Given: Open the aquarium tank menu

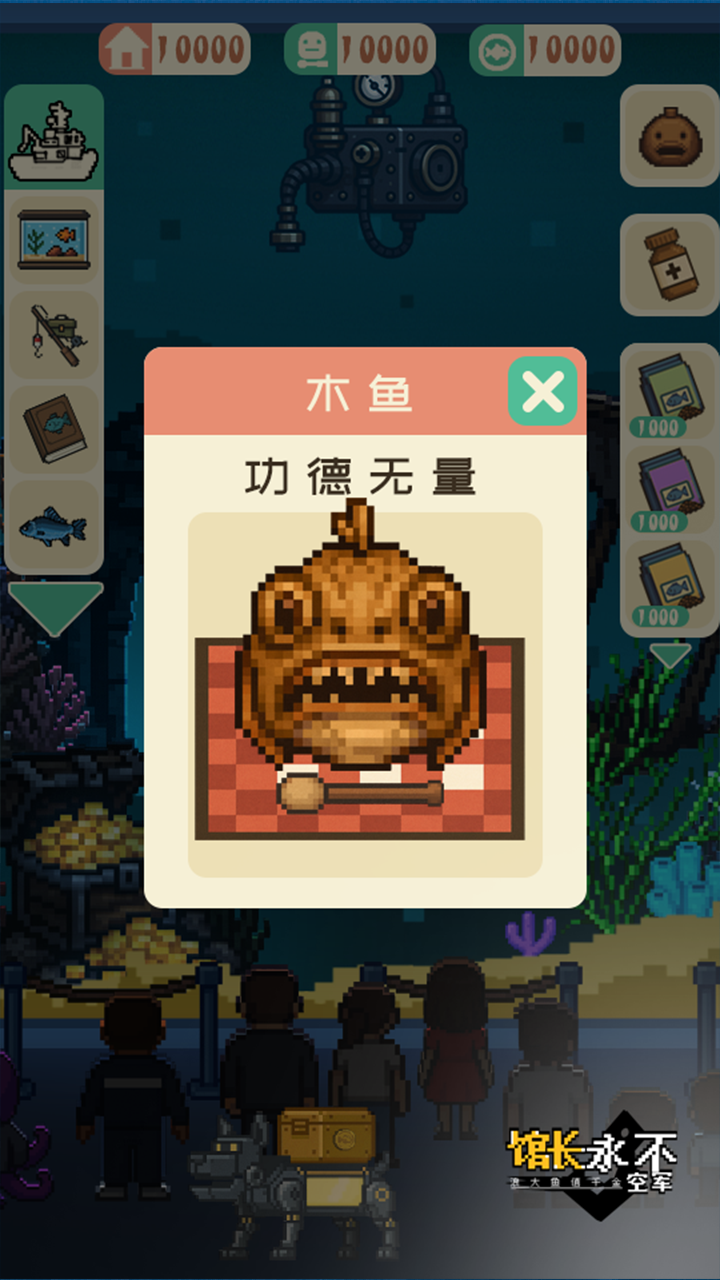Looking at the screenshot, I should (54, 238).
